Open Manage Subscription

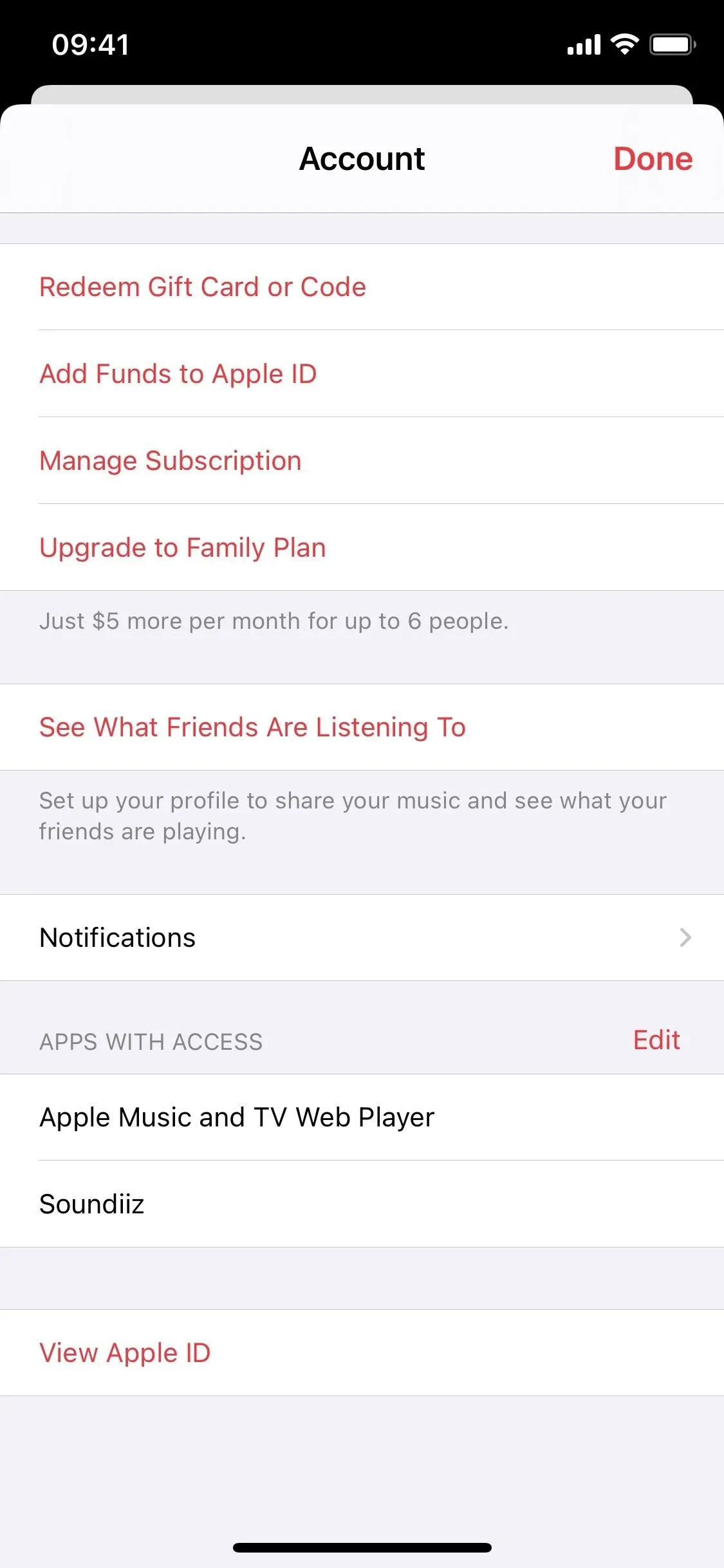(362, 461)
